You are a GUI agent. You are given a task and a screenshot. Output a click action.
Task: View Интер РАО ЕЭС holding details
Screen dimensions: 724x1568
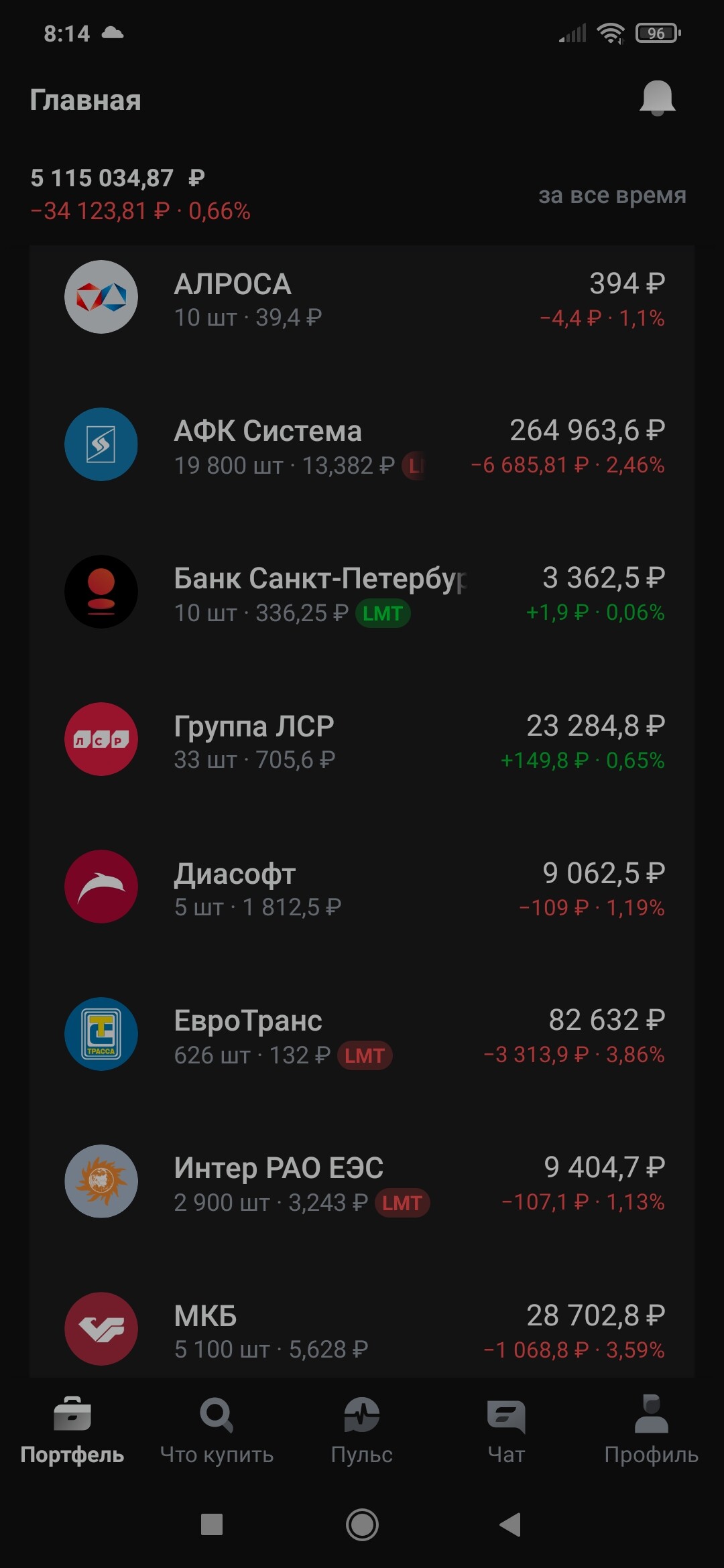362,1183
